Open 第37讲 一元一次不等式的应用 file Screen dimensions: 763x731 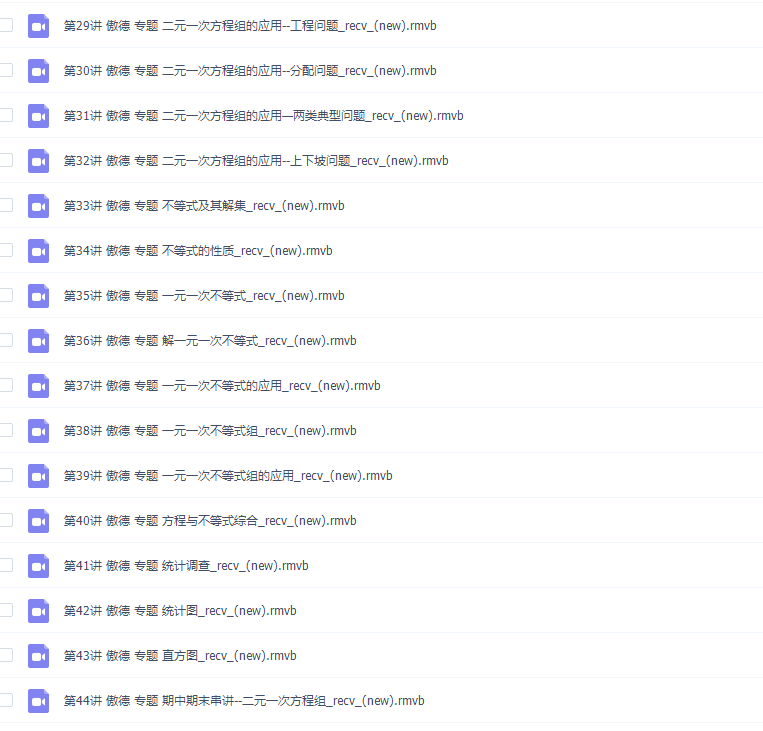click(x=222, y=386)
